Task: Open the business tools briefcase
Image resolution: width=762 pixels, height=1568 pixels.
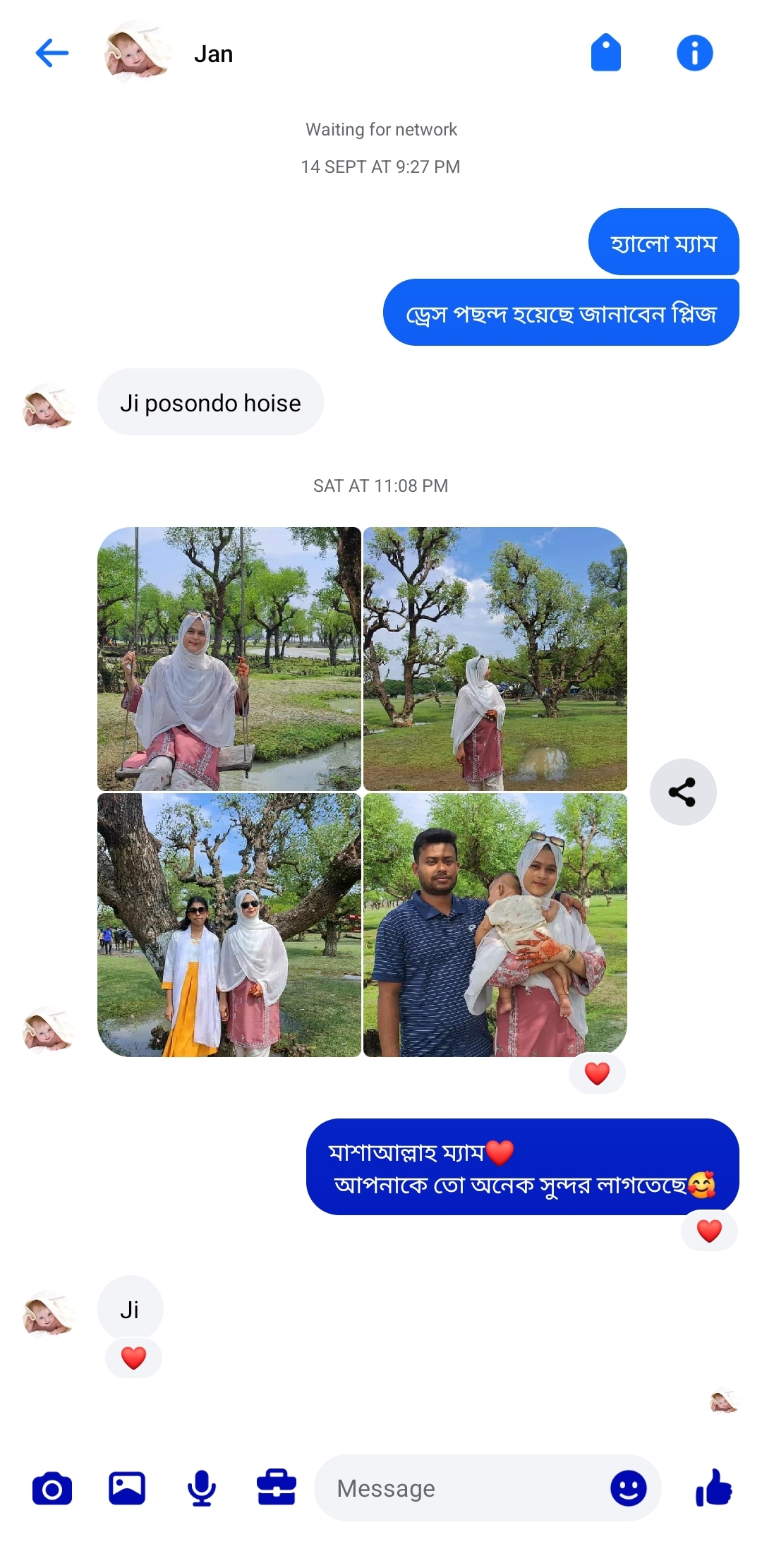Action: pyautogui.click(x=277, y=1488)
